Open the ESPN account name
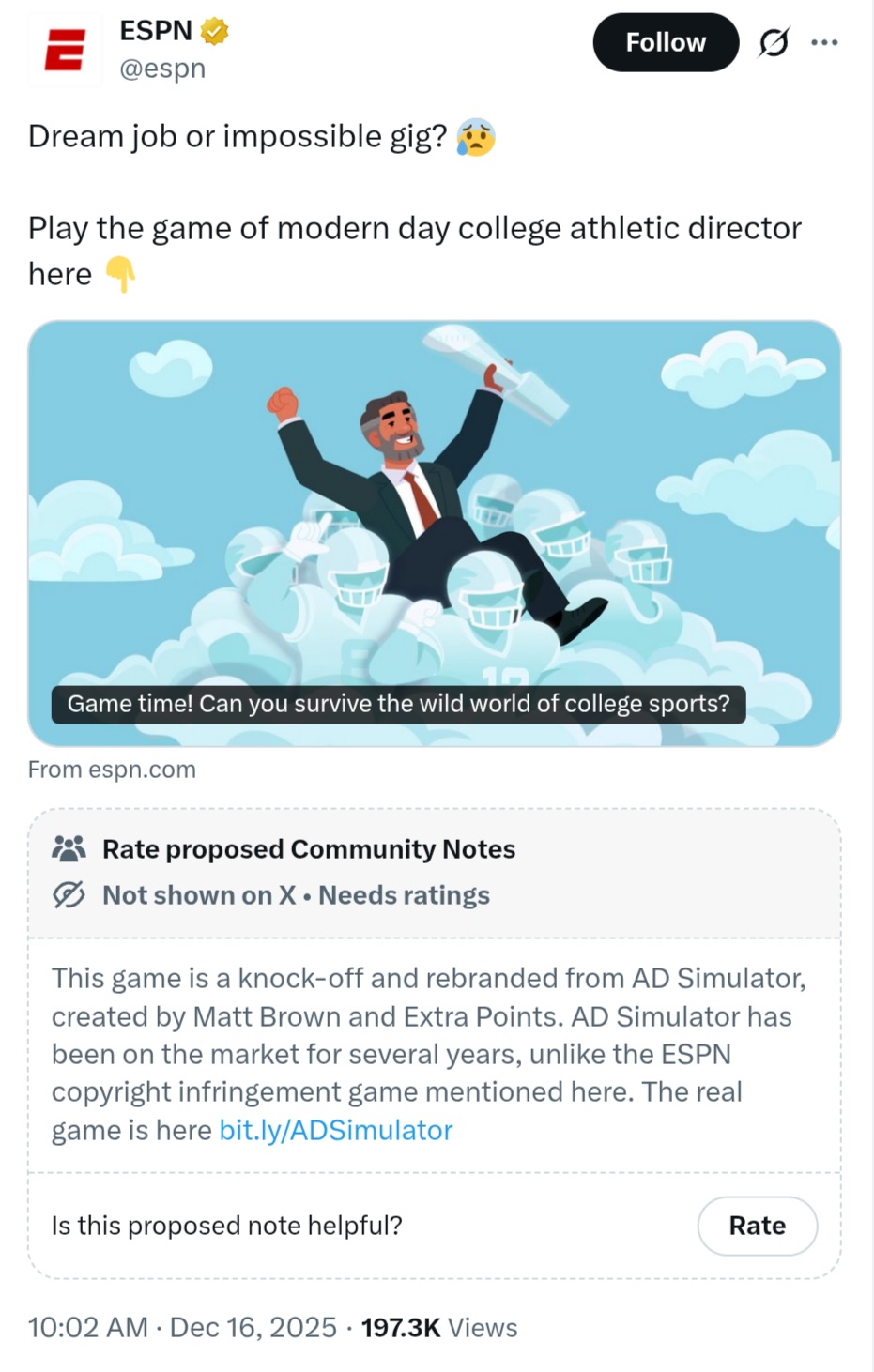Viewport: 874px width, 1372px height. click(x=156, y=31)
